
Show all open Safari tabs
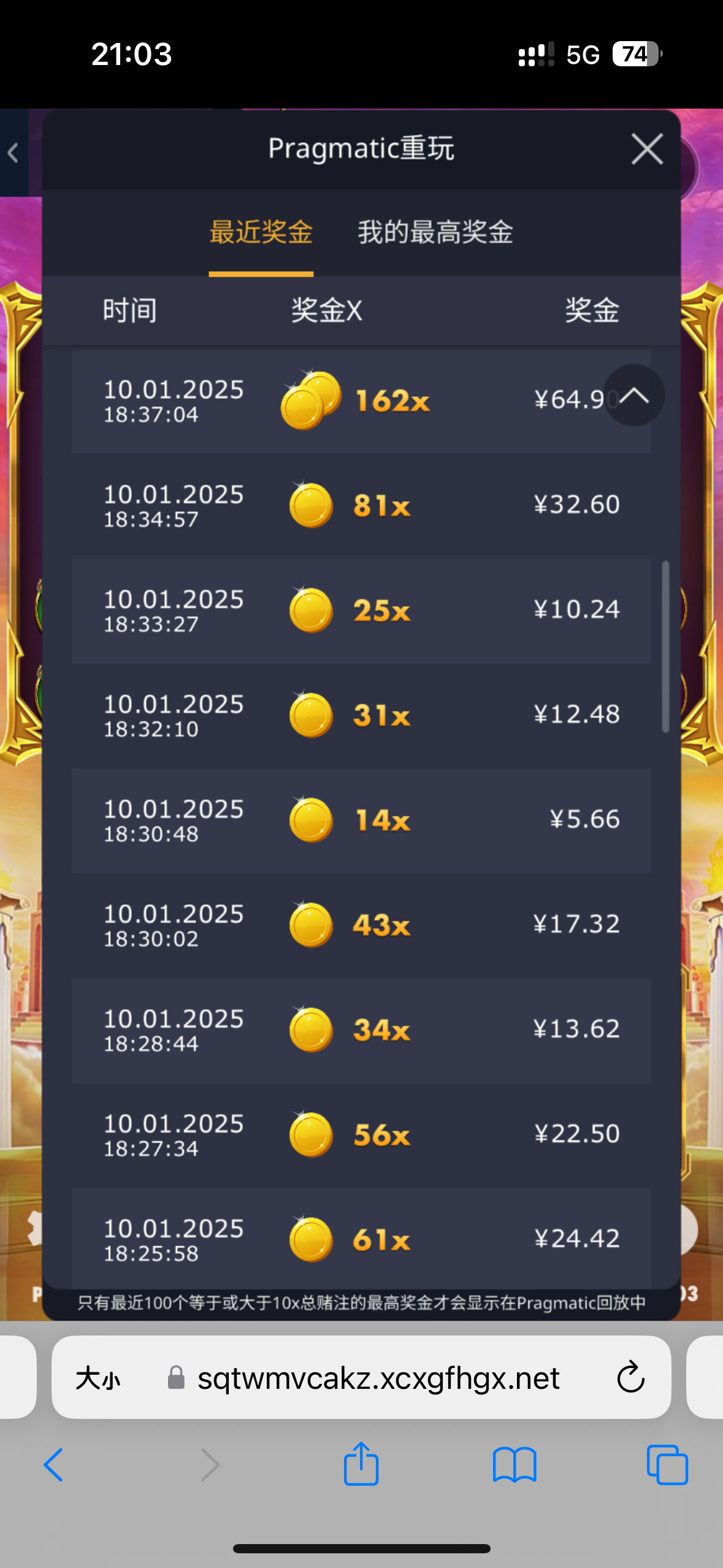tap(667, 1464)
